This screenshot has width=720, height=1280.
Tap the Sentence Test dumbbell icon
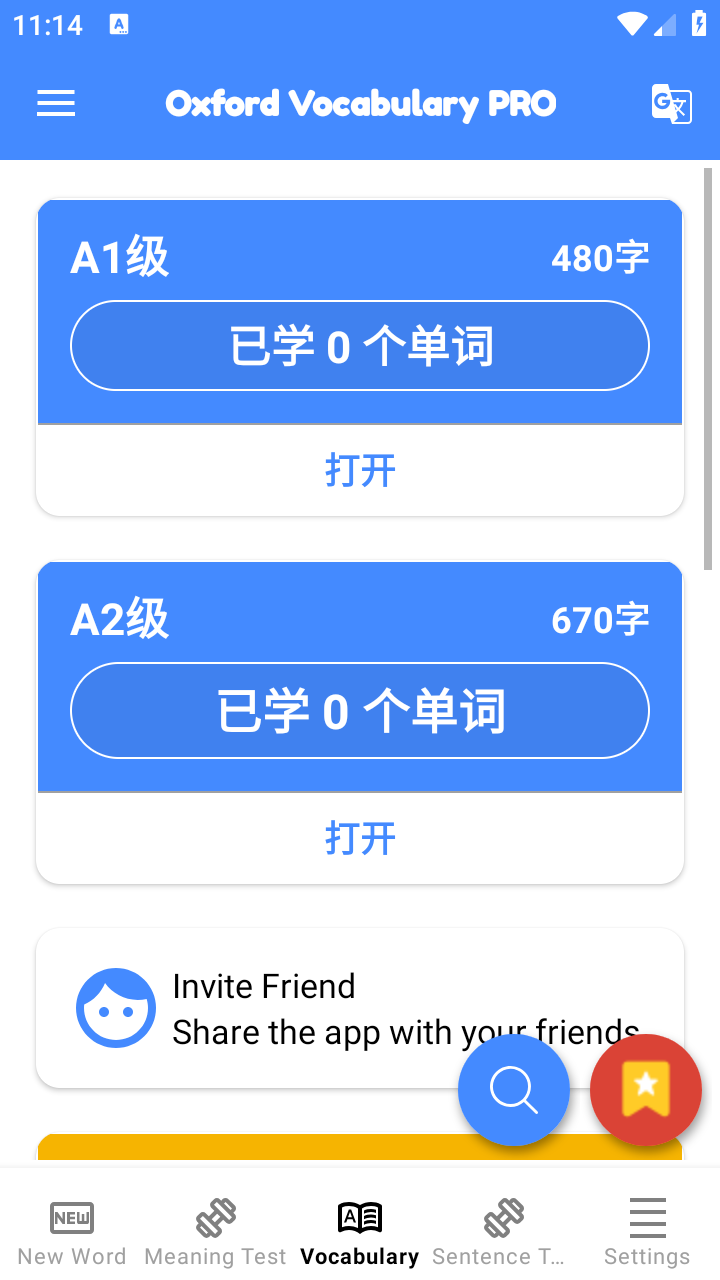click(504, 1216)
